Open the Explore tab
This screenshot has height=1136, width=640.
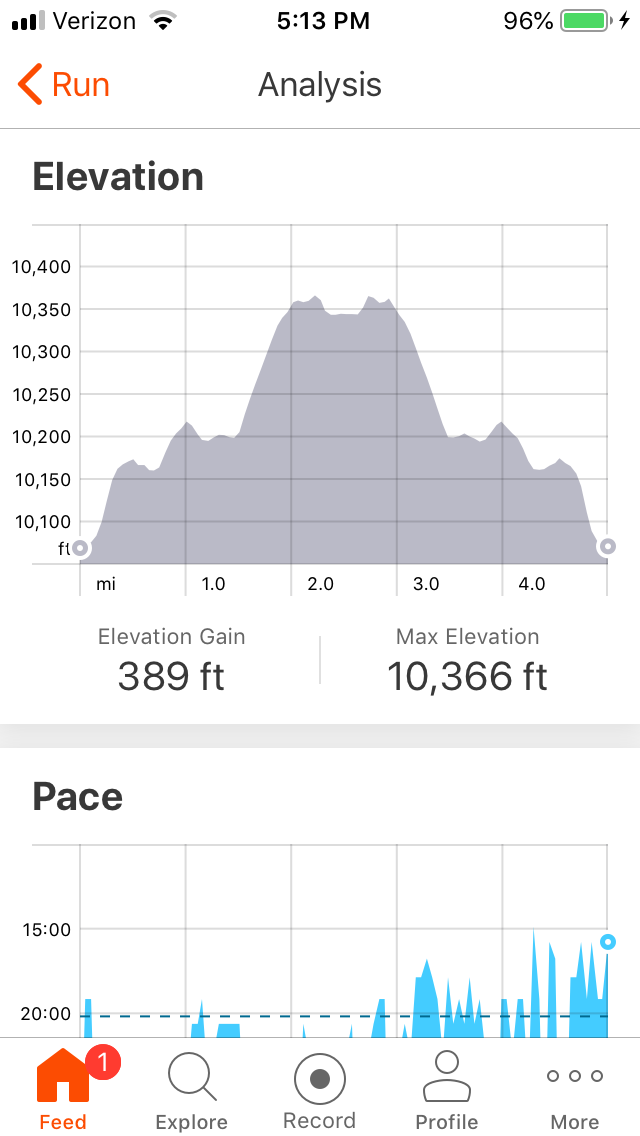point(191,1088)
